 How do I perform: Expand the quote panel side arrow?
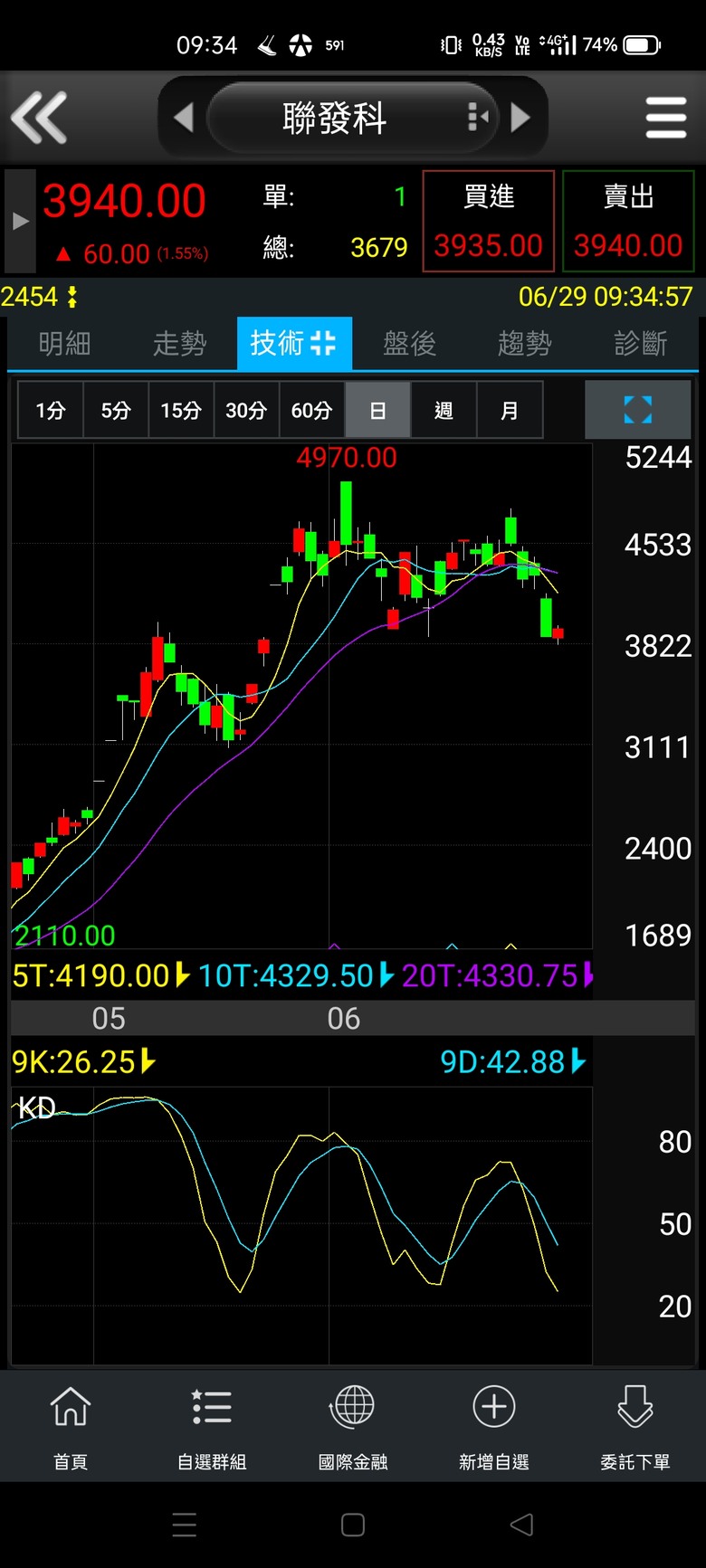tap(20, 221)
